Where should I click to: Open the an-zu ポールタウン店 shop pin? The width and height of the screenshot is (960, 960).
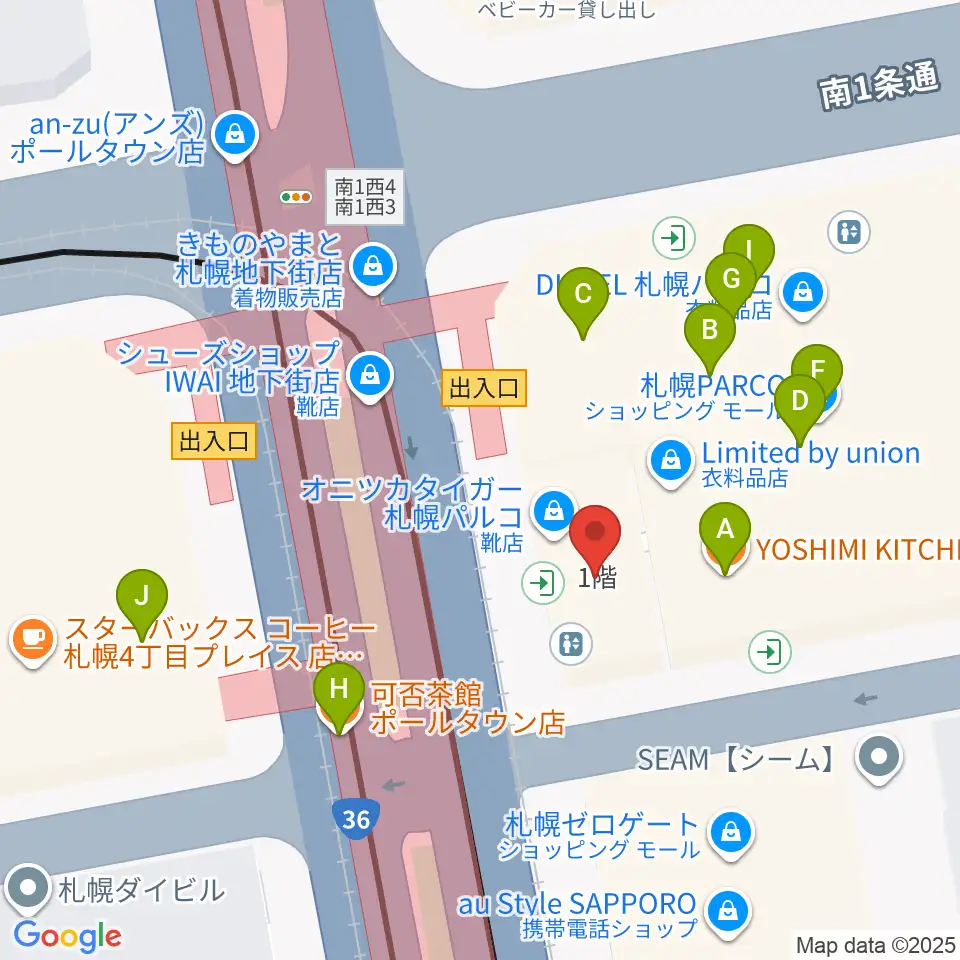click(235, 136)
